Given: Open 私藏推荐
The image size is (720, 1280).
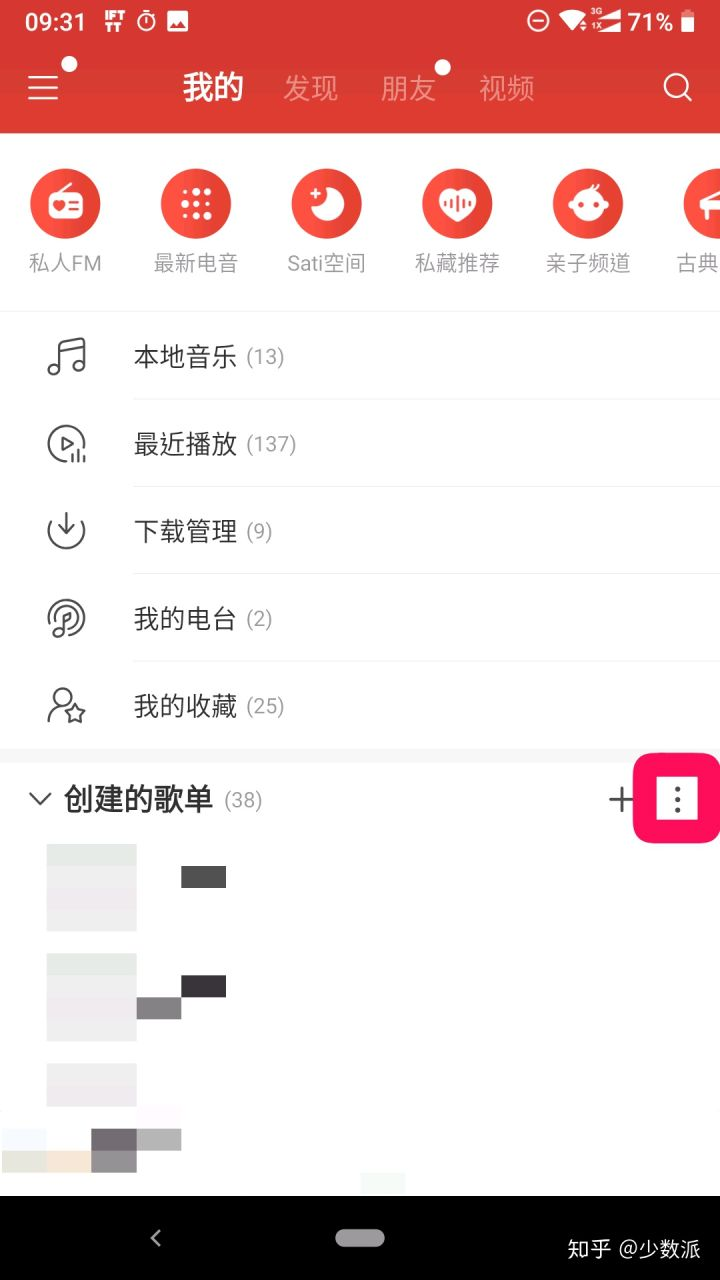Looking at the screenshot, I should point(457,204).
